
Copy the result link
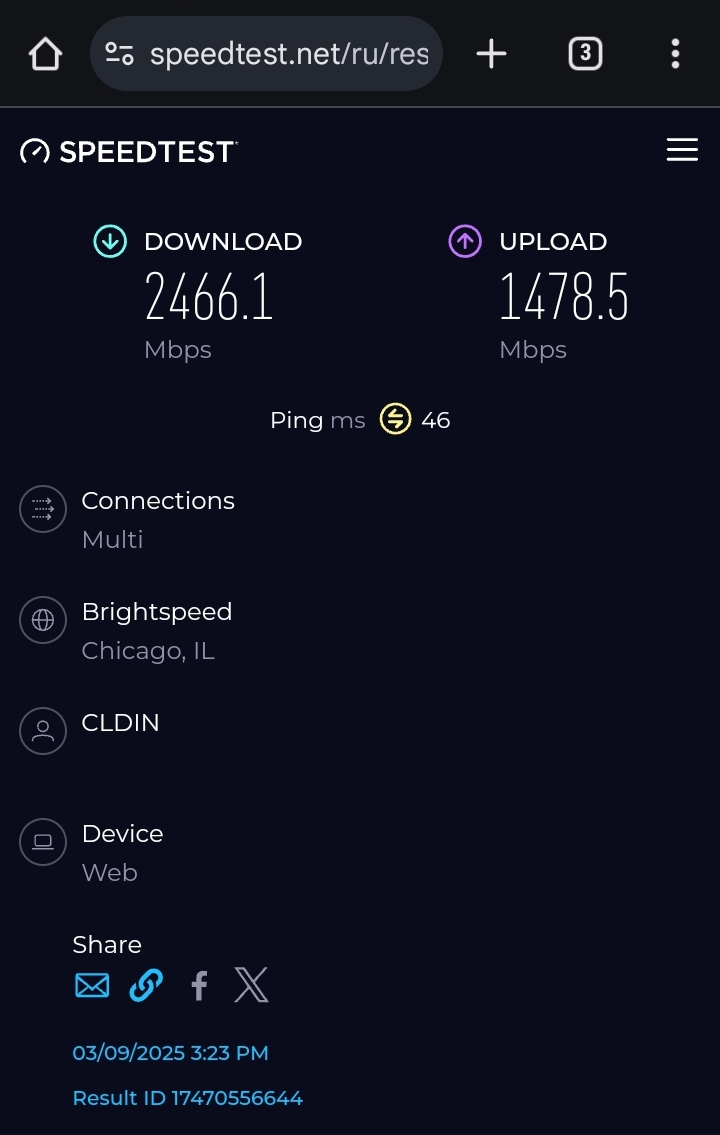pyautogui.click(x=146, y=987)
